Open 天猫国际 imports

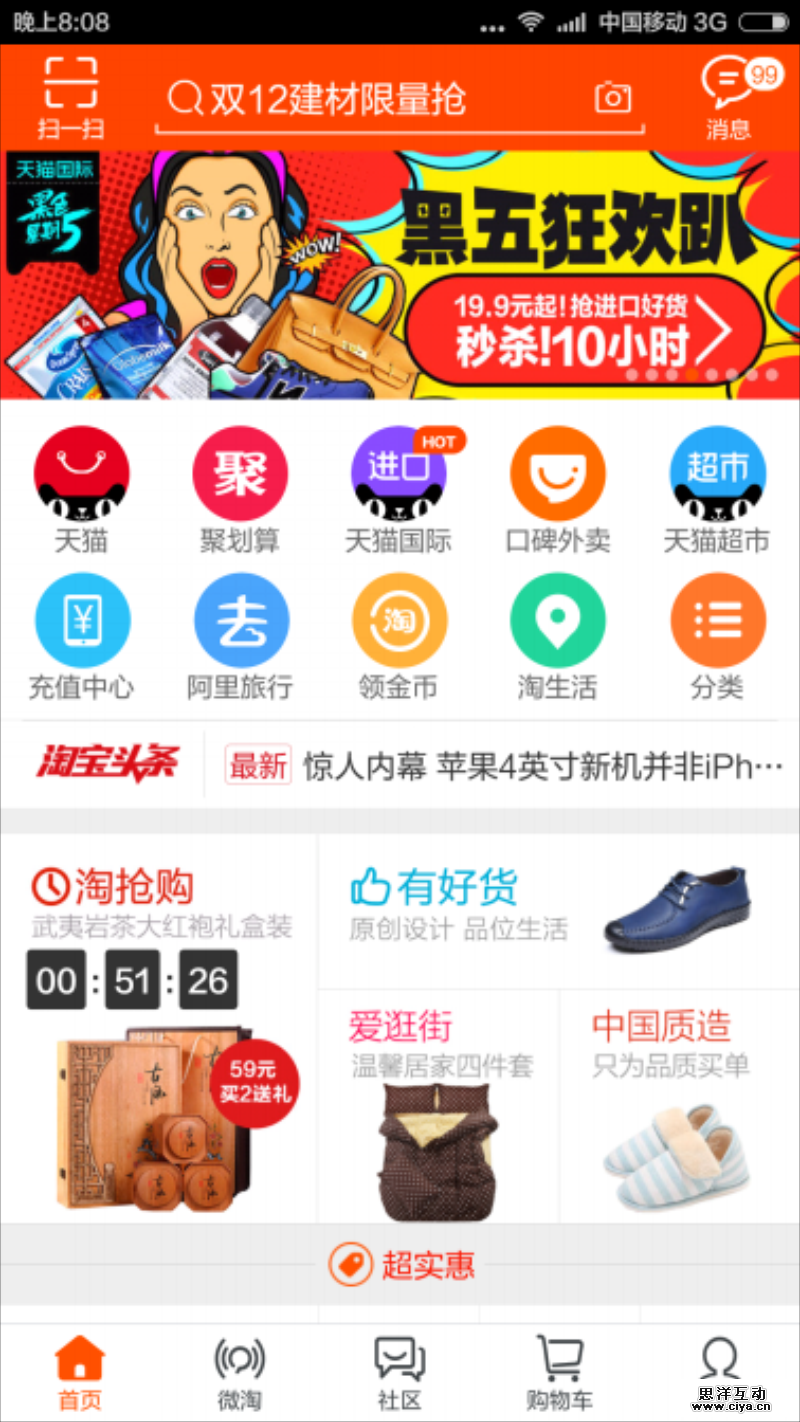[398, 489]
